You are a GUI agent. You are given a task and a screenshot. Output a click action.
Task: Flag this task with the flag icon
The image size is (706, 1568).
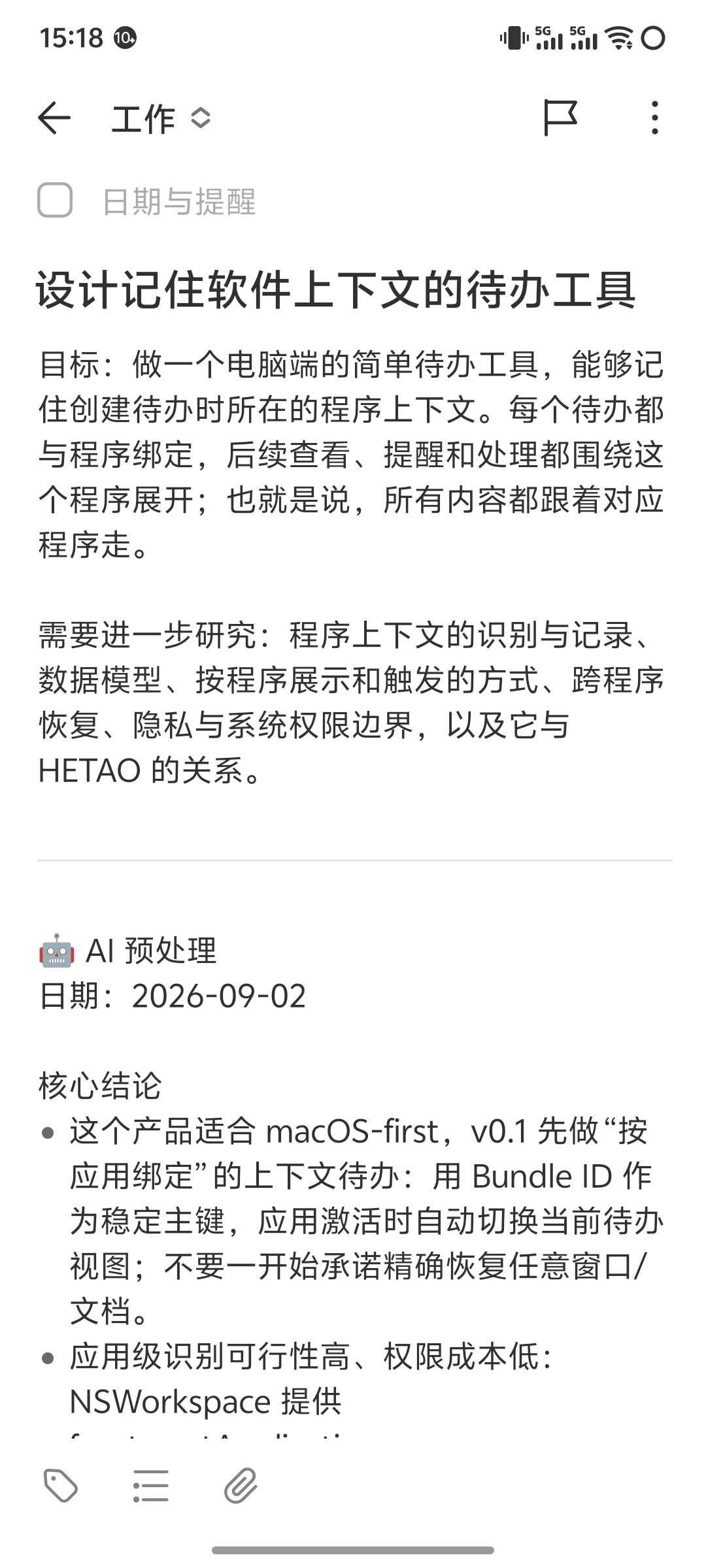click(x=560, y=118)
